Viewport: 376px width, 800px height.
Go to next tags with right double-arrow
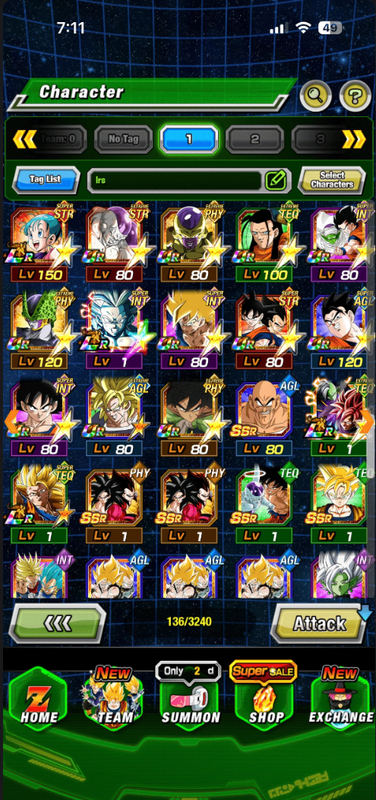tap(354, 138)
